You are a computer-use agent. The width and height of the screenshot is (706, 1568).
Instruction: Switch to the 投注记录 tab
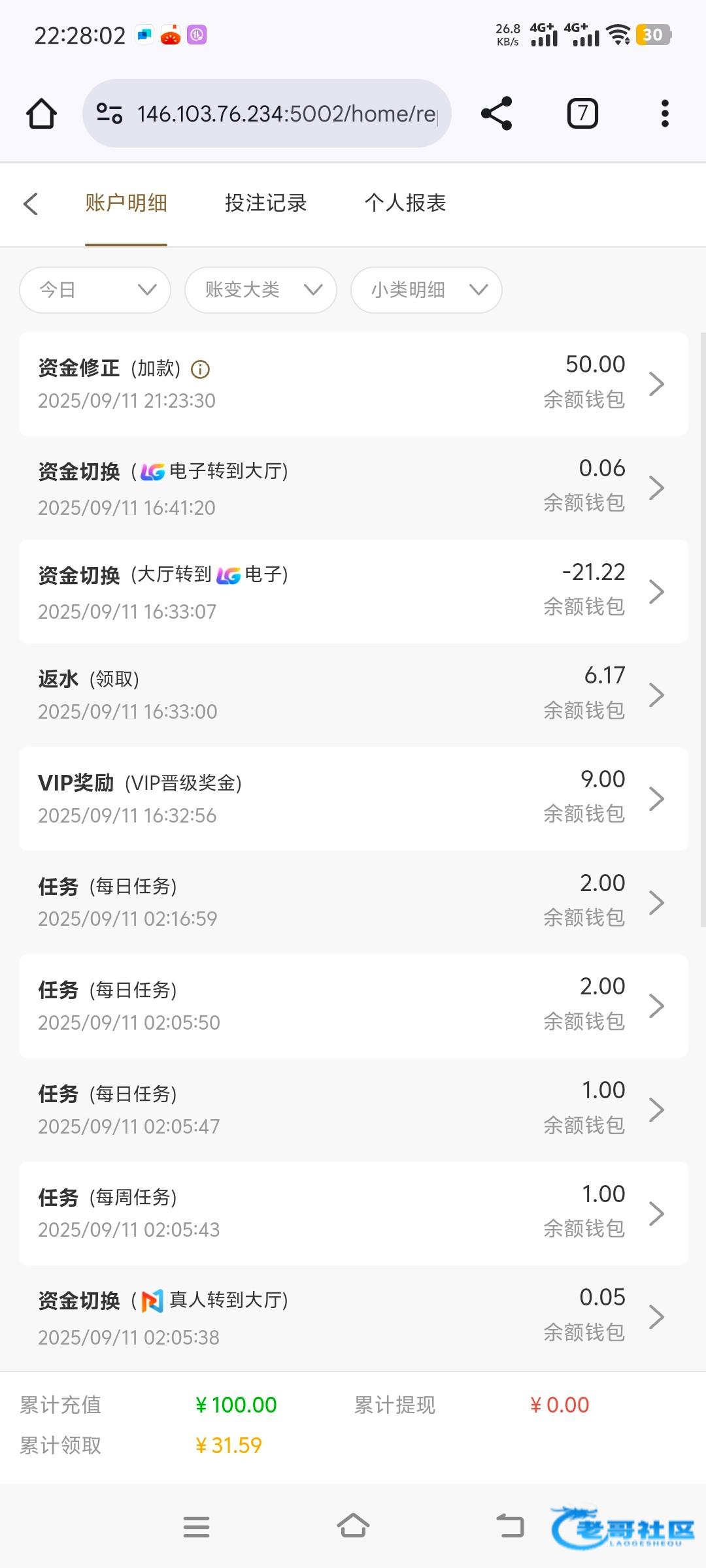pos(265,203)
